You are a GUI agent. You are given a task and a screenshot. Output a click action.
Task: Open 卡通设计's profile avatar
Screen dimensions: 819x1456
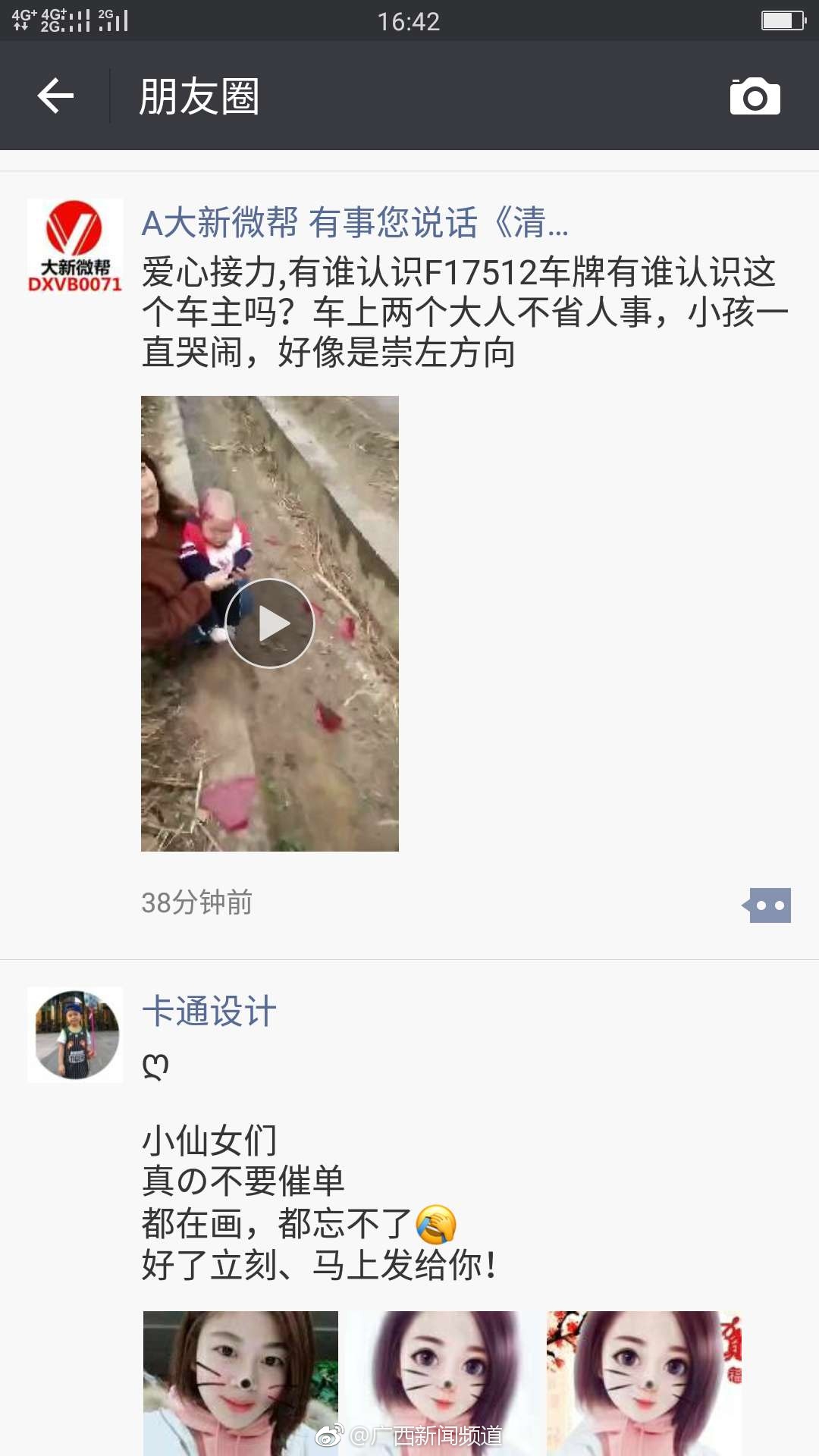coord(75,1034)
